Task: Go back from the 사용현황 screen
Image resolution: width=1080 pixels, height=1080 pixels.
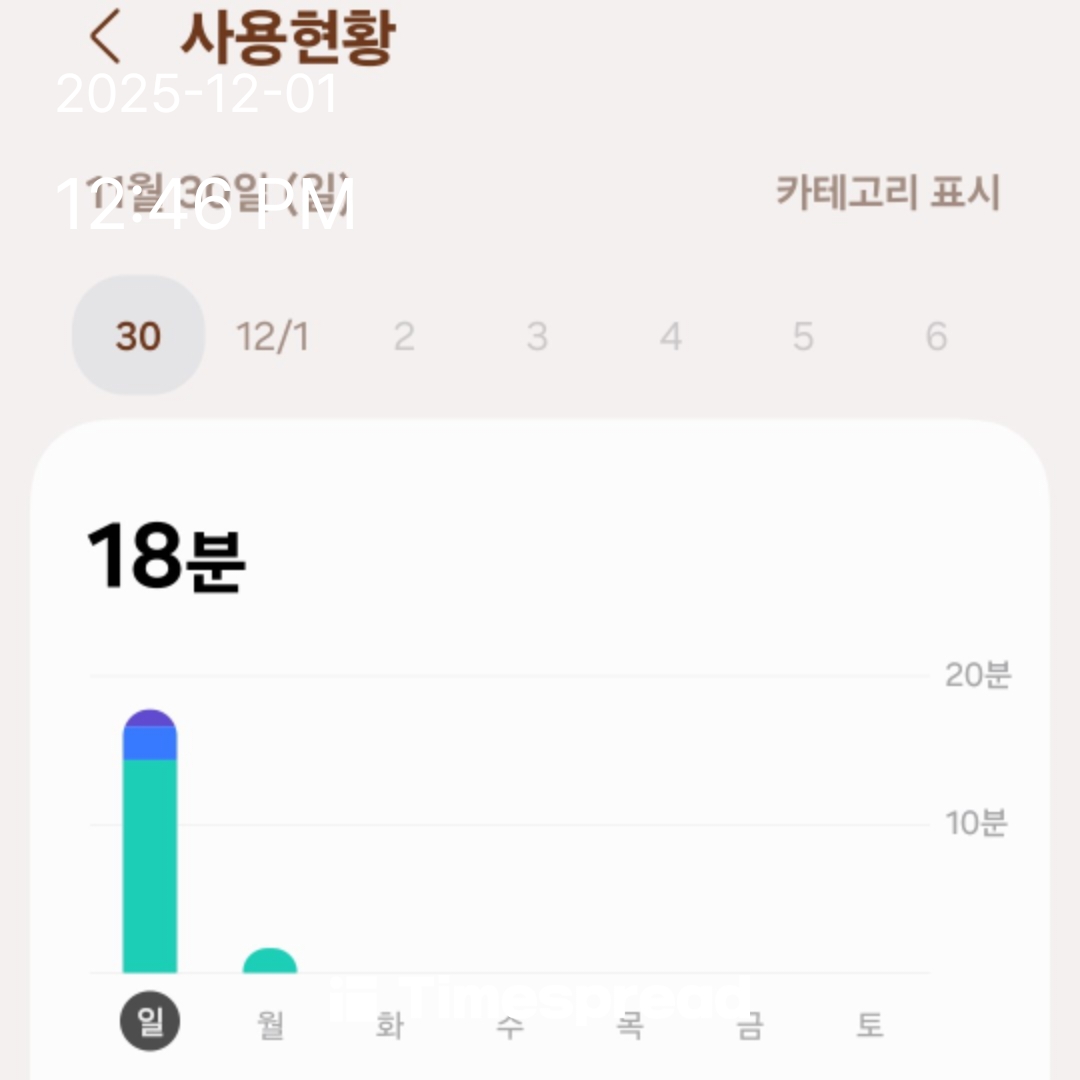Action: [x=105, y=38]
